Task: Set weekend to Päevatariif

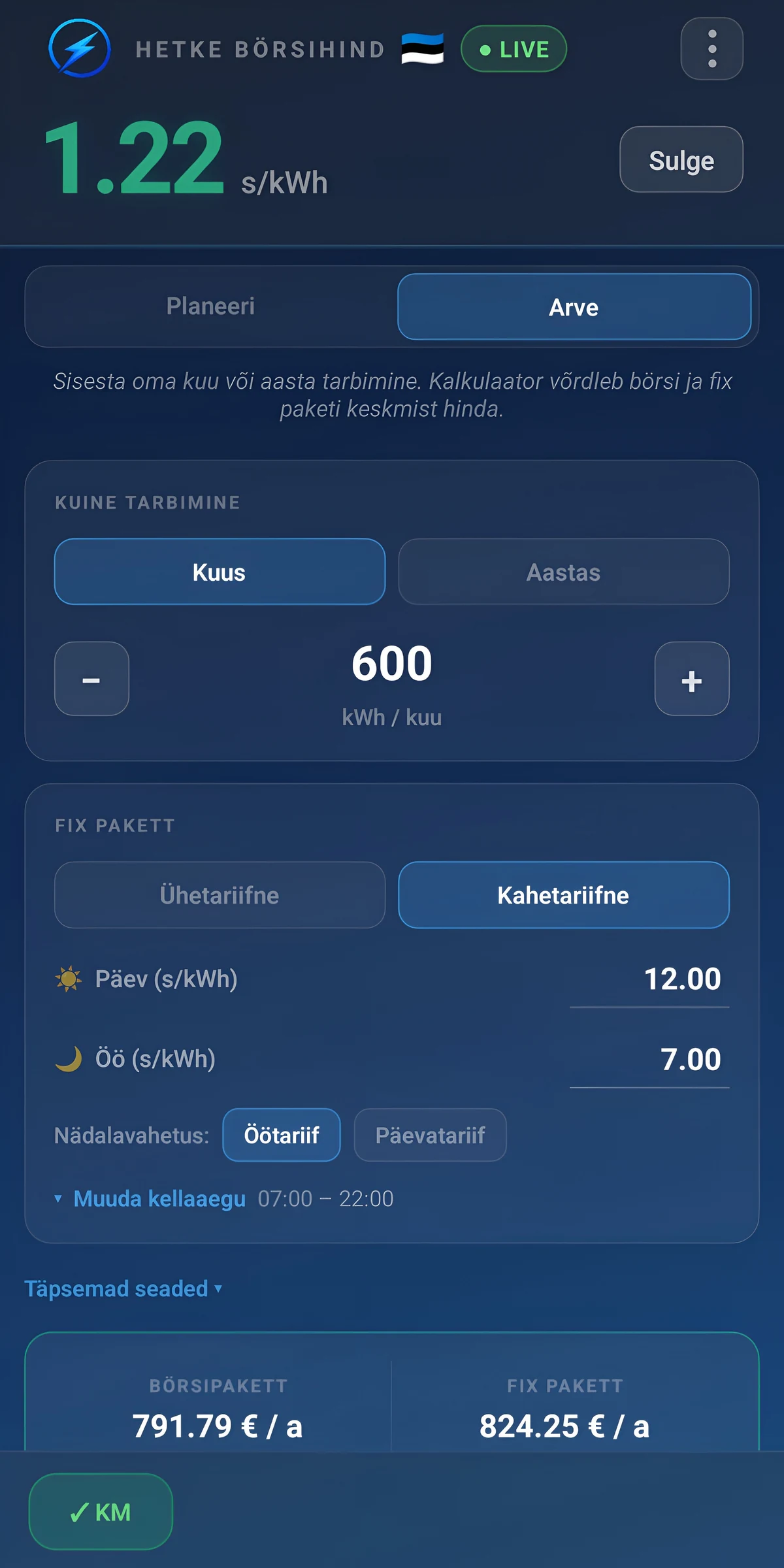Action: (x=430, y=1135)
